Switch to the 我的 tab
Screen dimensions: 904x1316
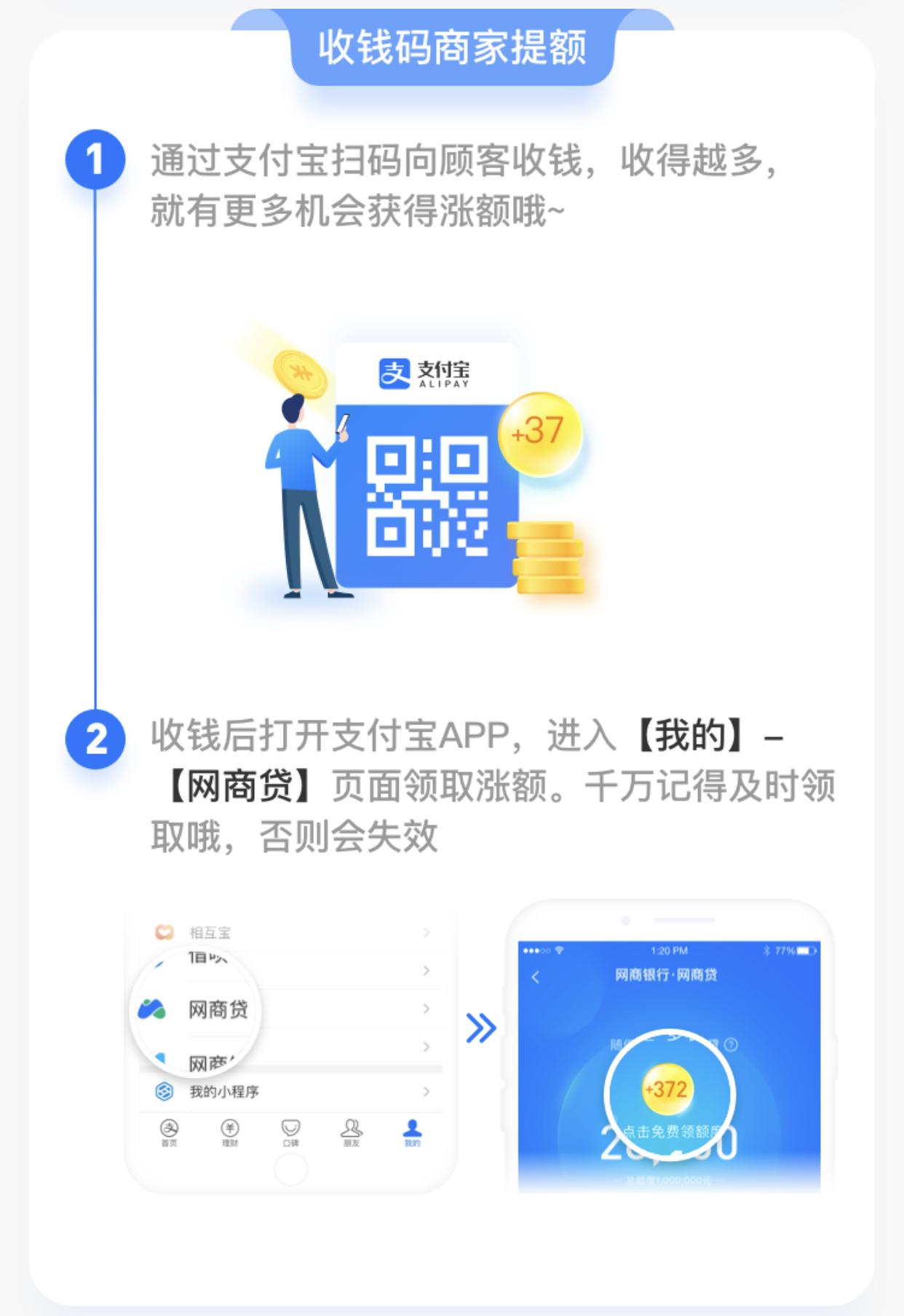413,1128
